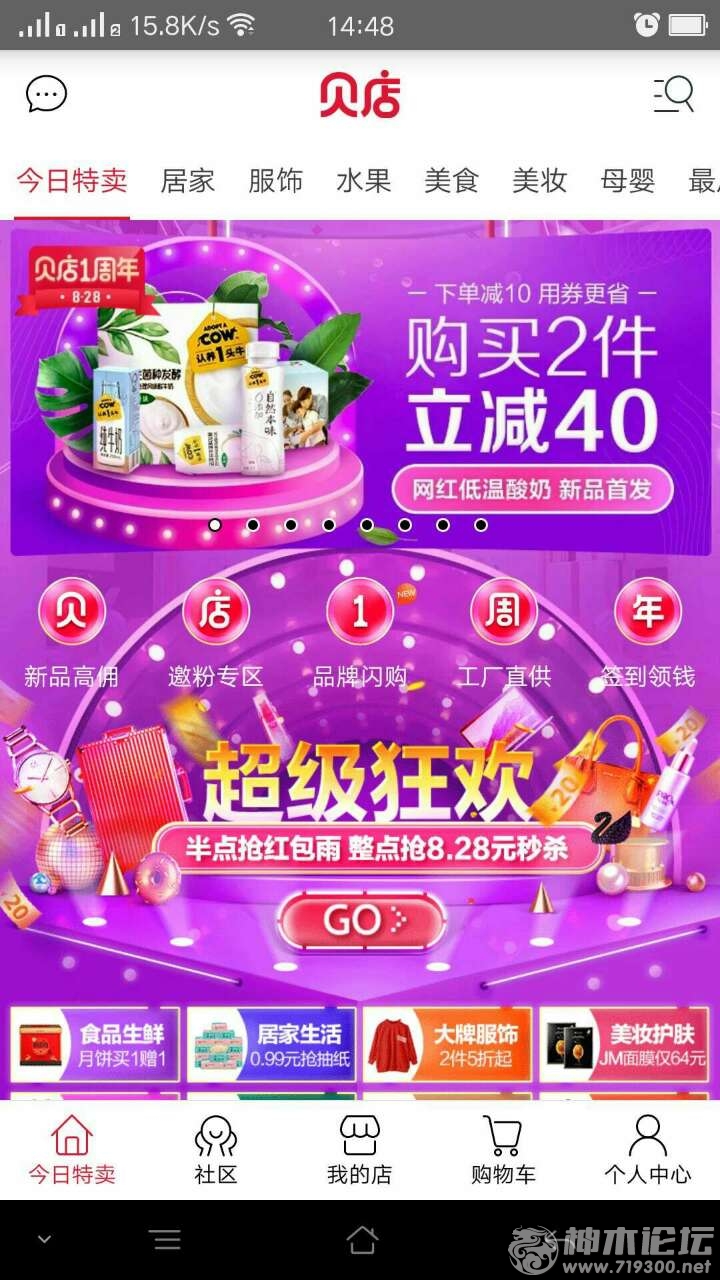
Task: Switch to the 服饰 tab
Action: pyautogui.click(x=276, y=181)
